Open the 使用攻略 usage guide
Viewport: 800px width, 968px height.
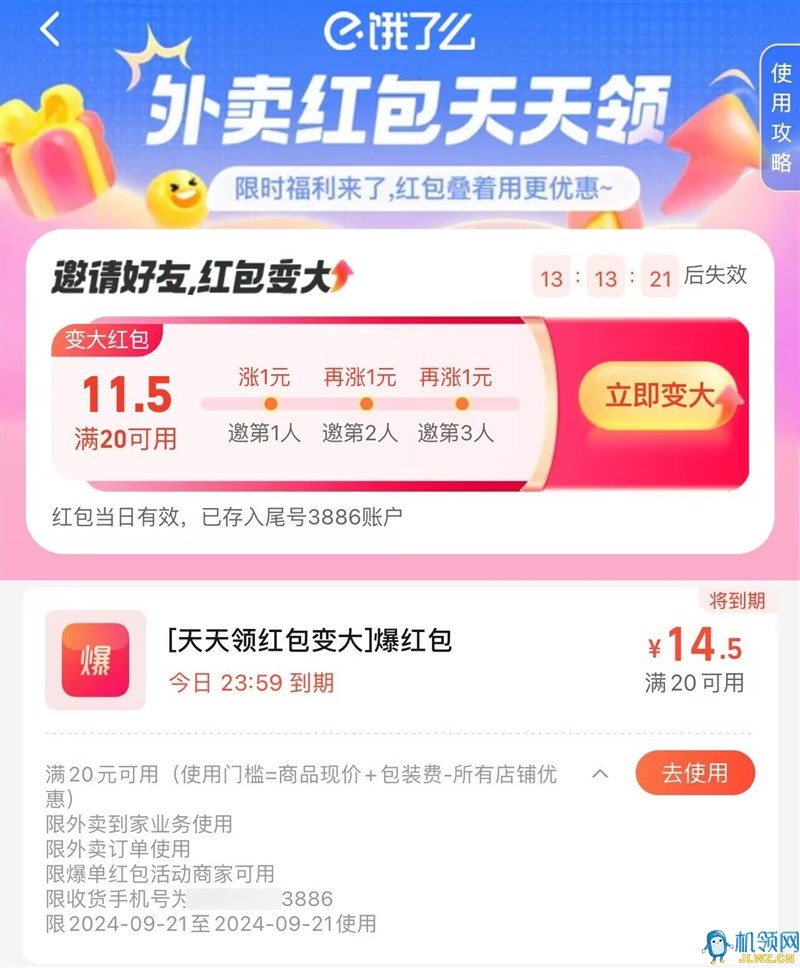781,117
